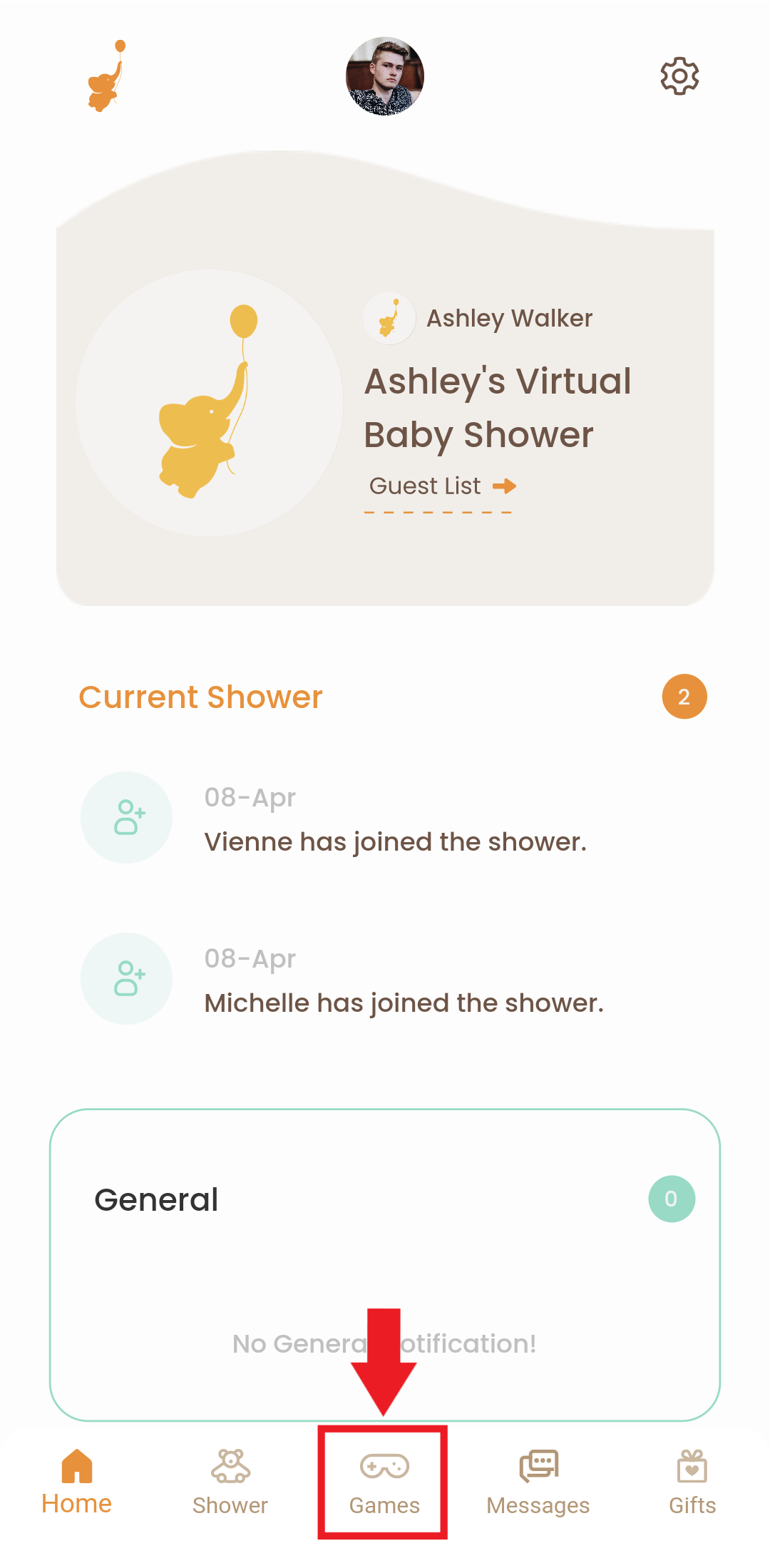The height and width of the screenshot is (1568, 770).
Task: Open the settings gear
Action: 679,76
